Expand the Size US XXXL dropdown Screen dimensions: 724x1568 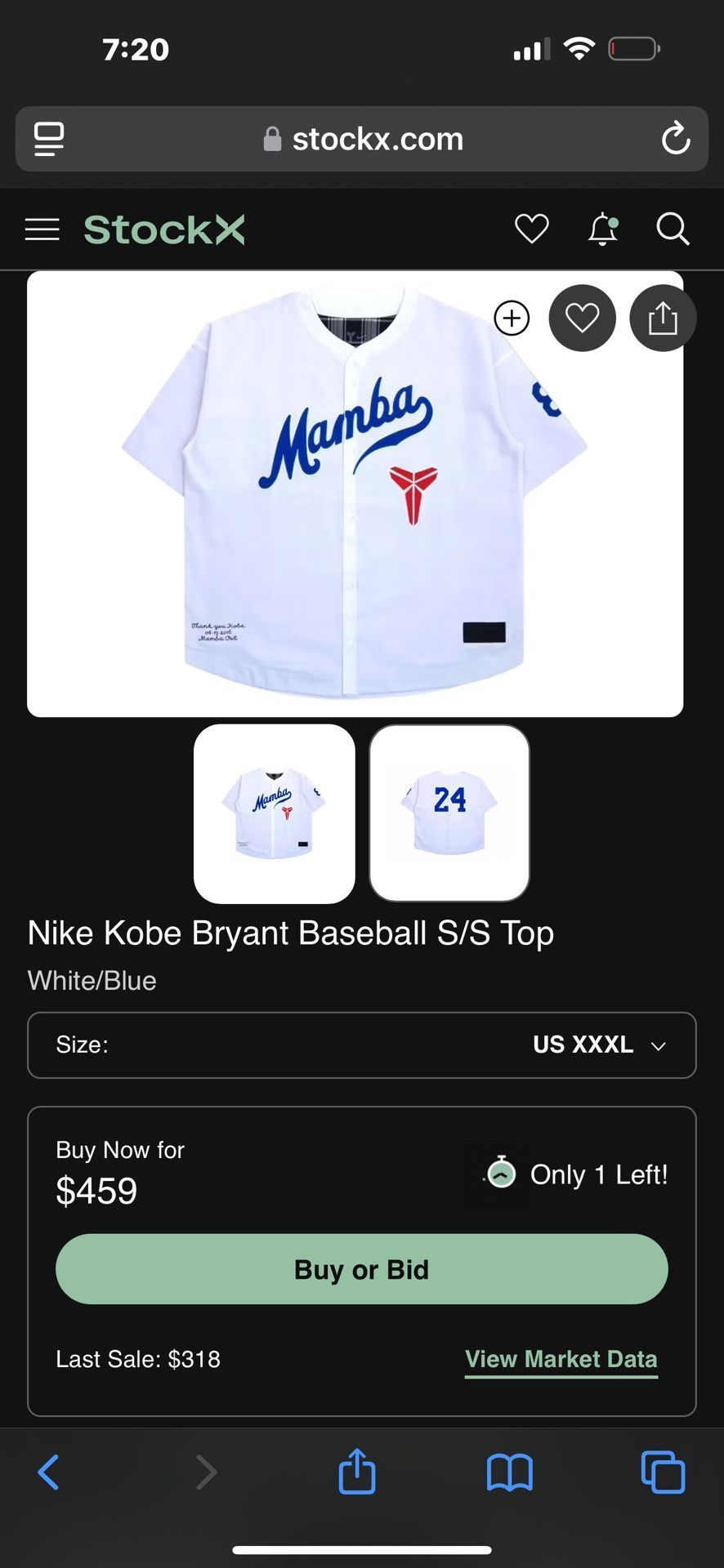coord(361,1045)
